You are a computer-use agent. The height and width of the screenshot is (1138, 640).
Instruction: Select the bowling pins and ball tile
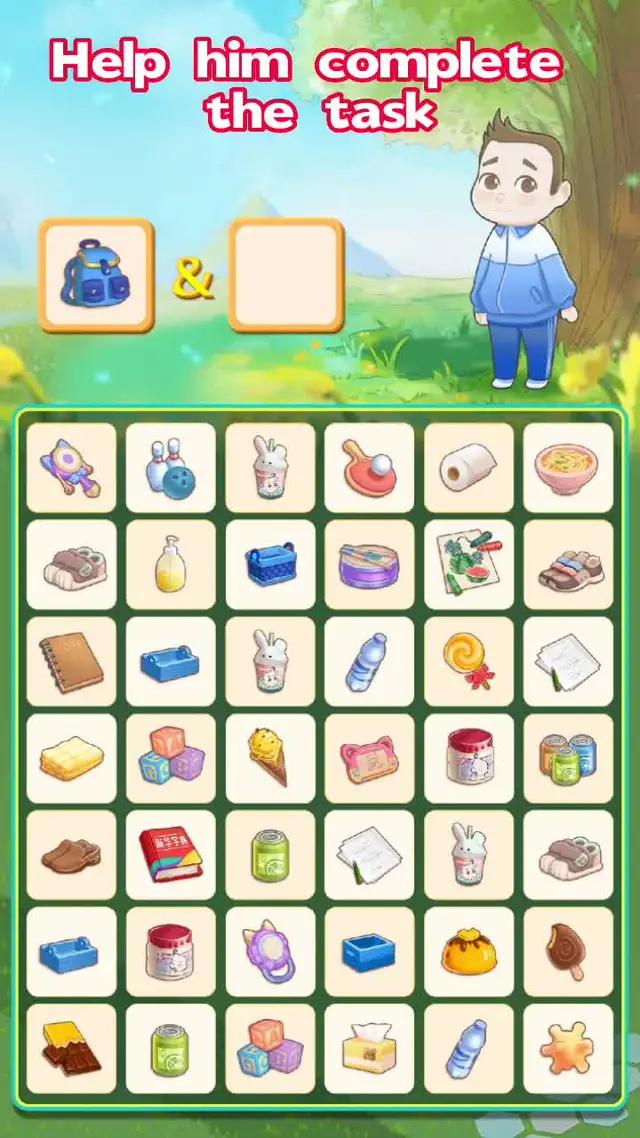click(170, 468)
